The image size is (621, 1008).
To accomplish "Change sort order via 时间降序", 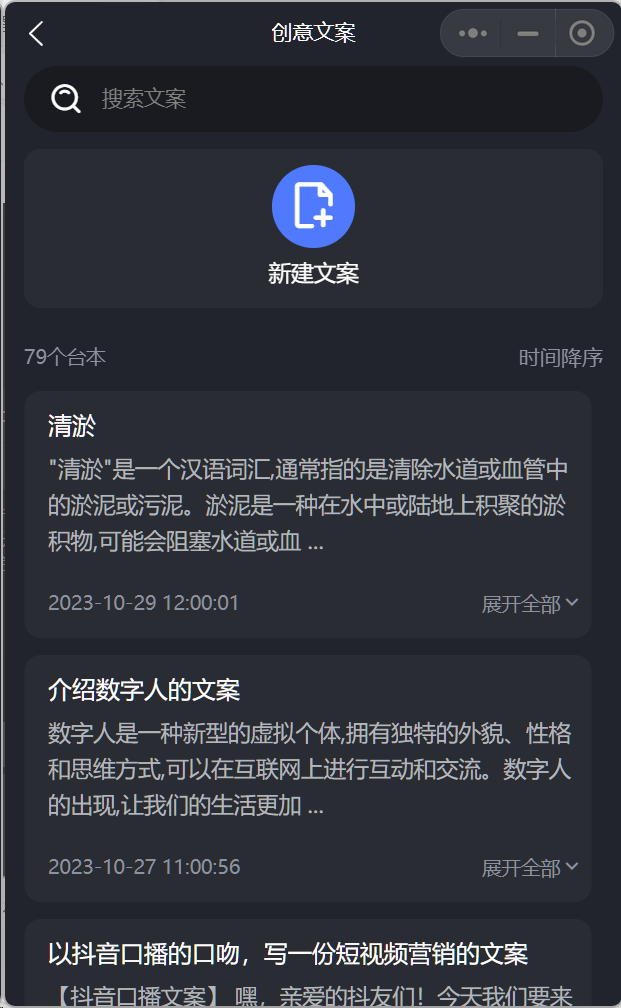I will click(x=560, y=357).
